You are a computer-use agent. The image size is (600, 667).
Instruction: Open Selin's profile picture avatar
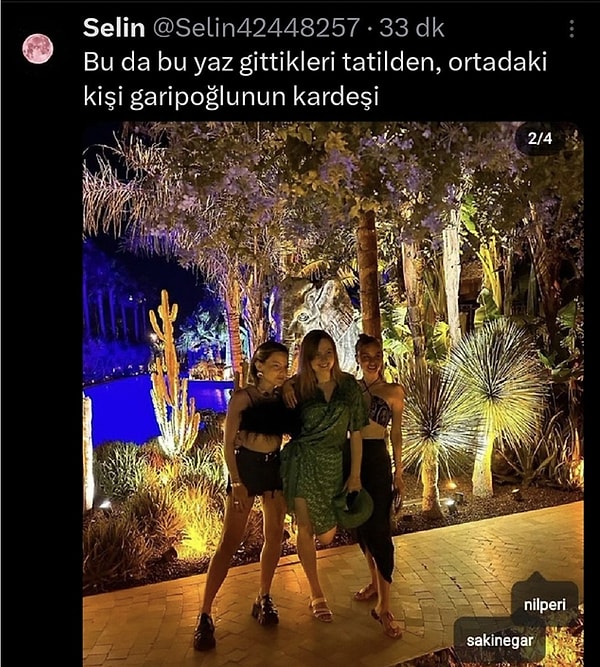37,48
